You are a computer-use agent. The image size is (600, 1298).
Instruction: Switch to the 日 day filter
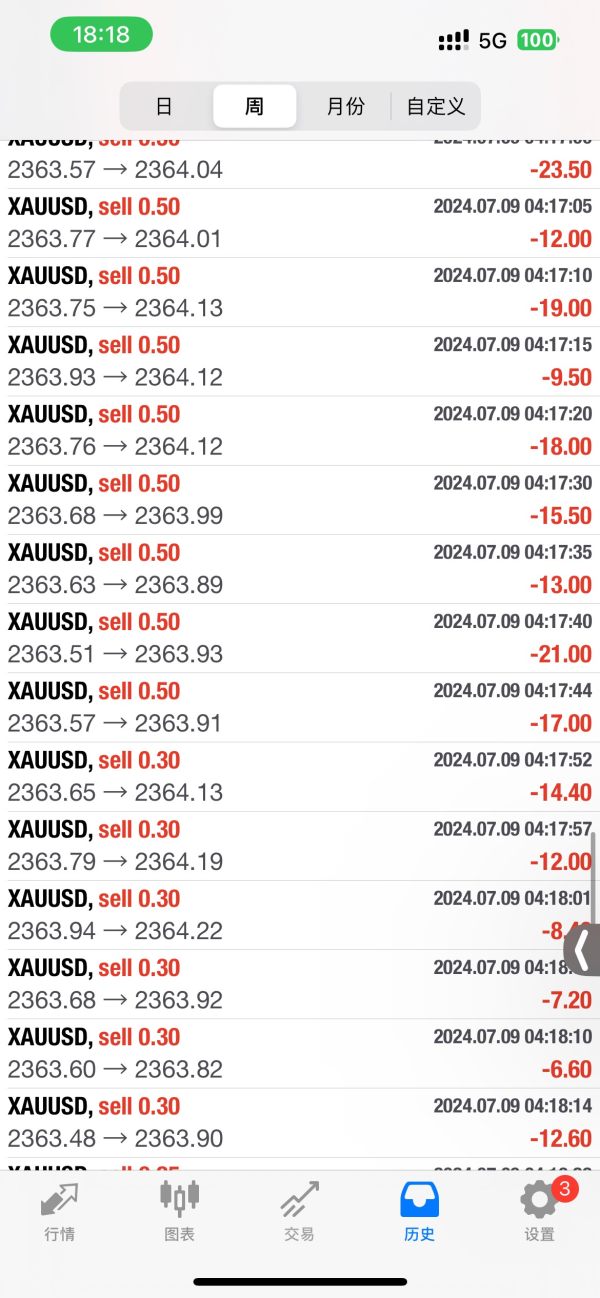pyautogui.click(x=166, y=106)
